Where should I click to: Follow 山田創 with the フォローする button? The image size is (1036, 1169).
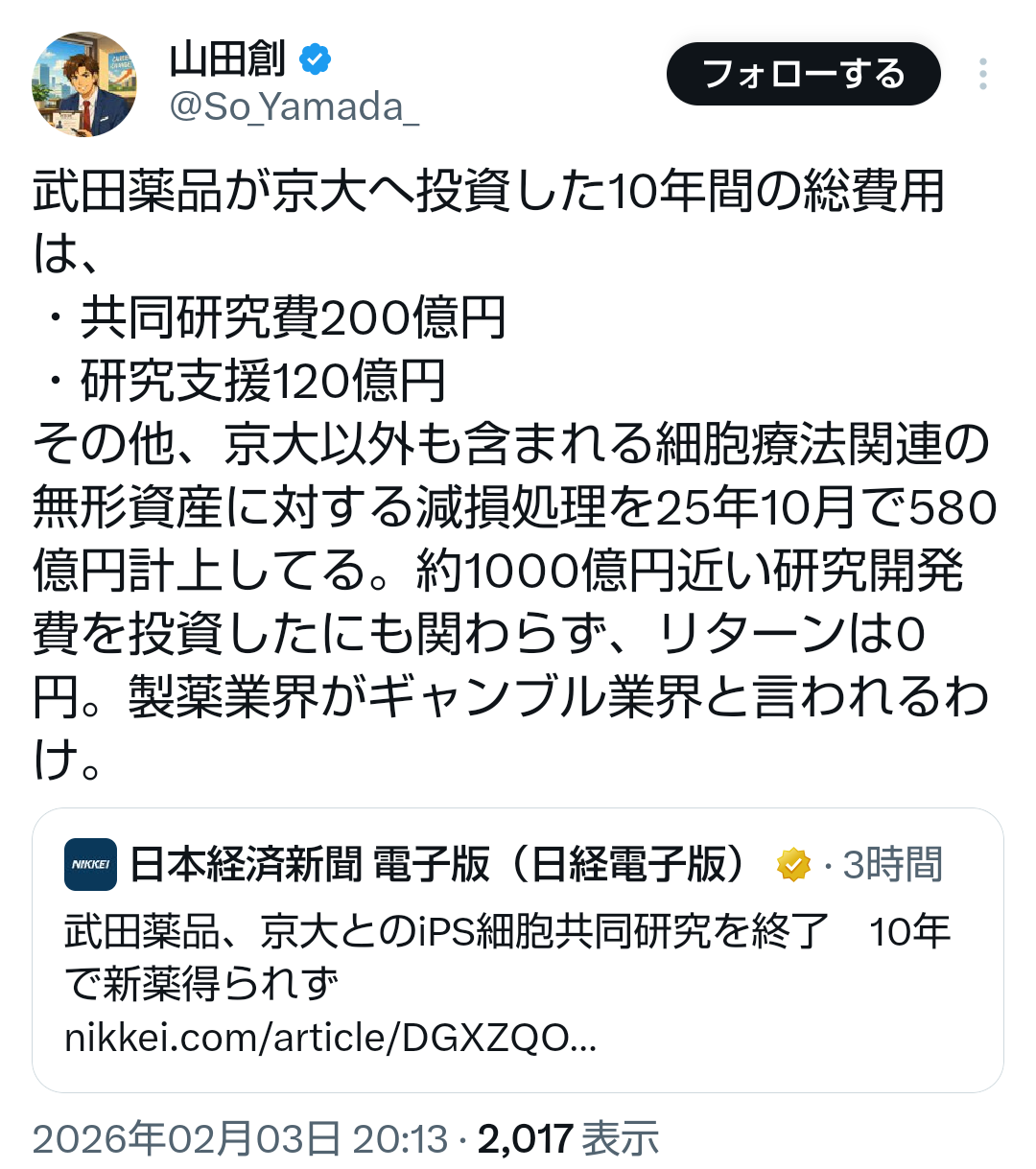803,74
